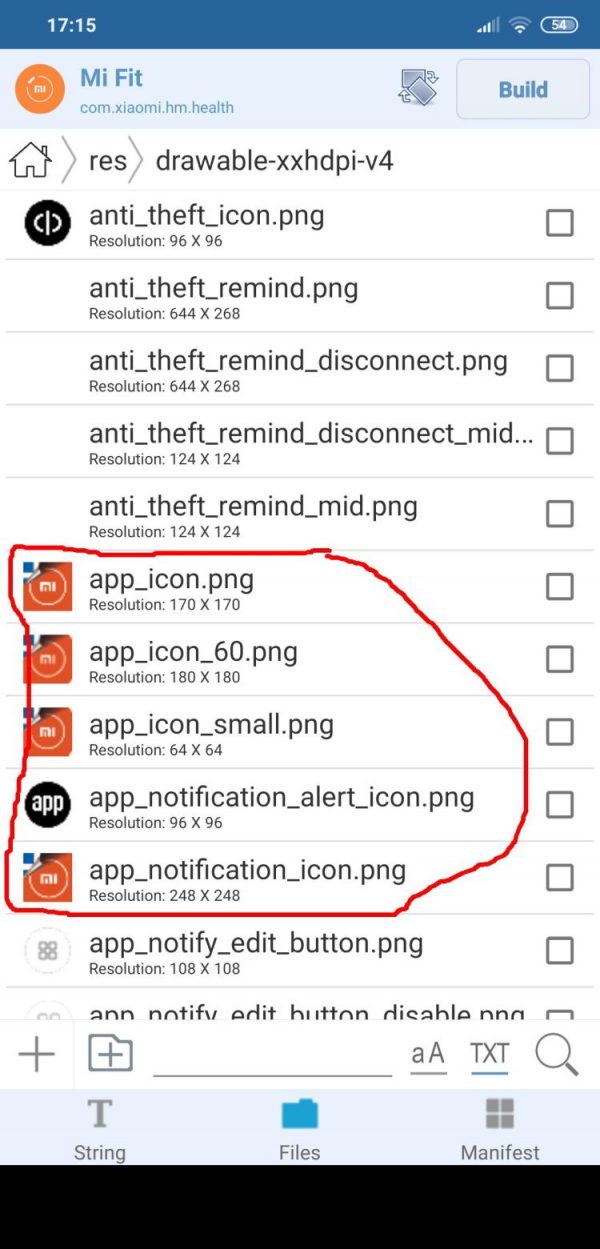Create a new folder
Image resolution: width=600 pixels, height=1249 pixels.
110,1054
